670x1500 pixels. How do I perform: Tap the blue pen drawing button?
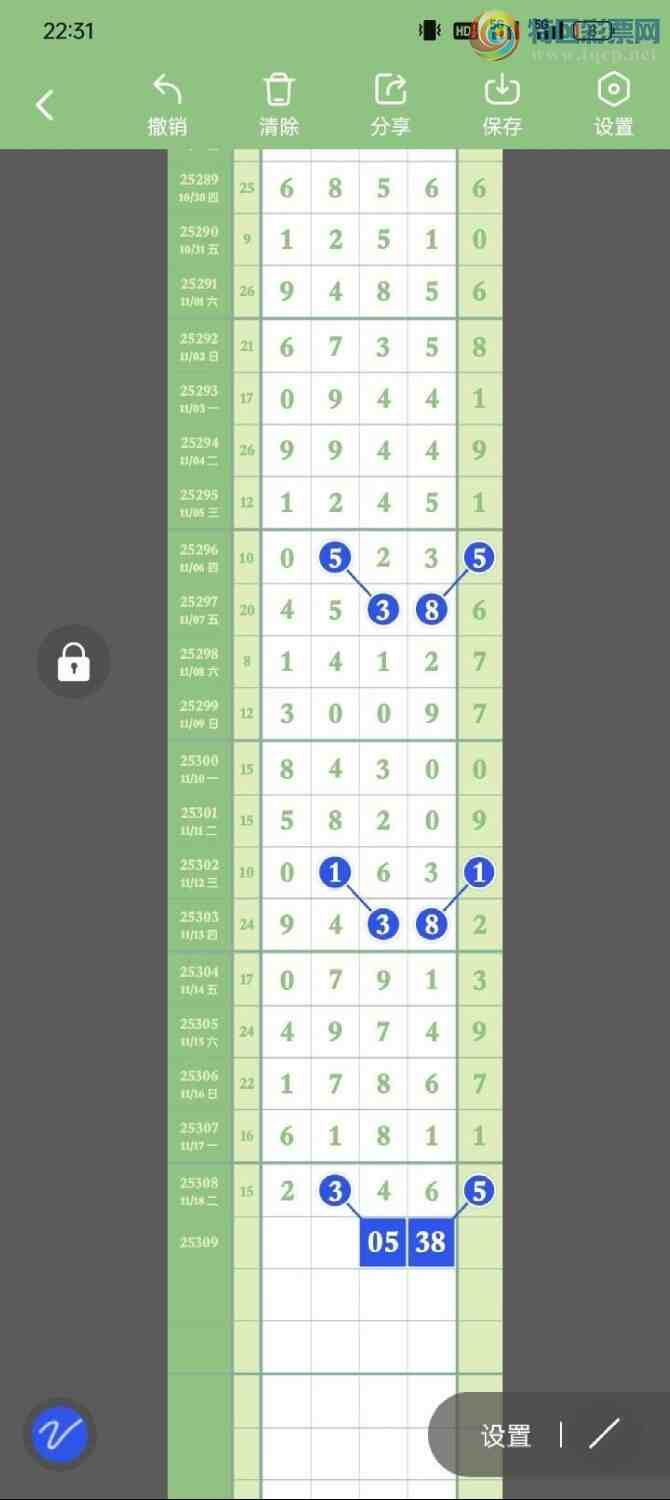(59, 1436)
